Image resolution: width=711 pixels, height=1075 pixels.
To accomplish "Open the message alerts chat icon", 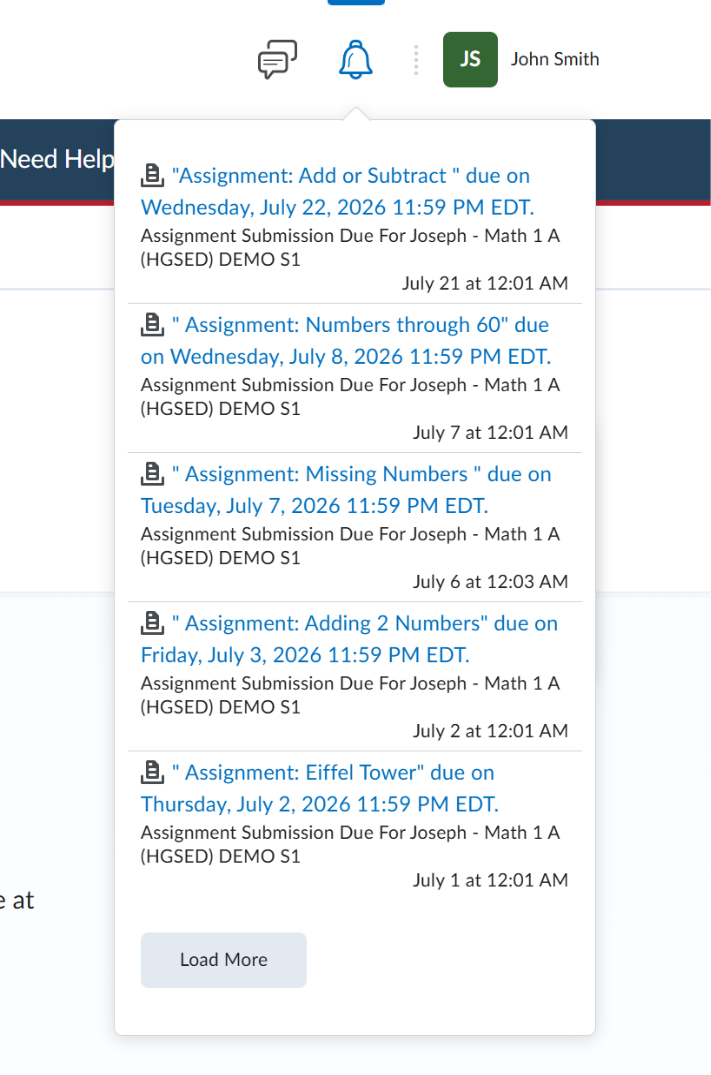I will [x=277, y=60].
